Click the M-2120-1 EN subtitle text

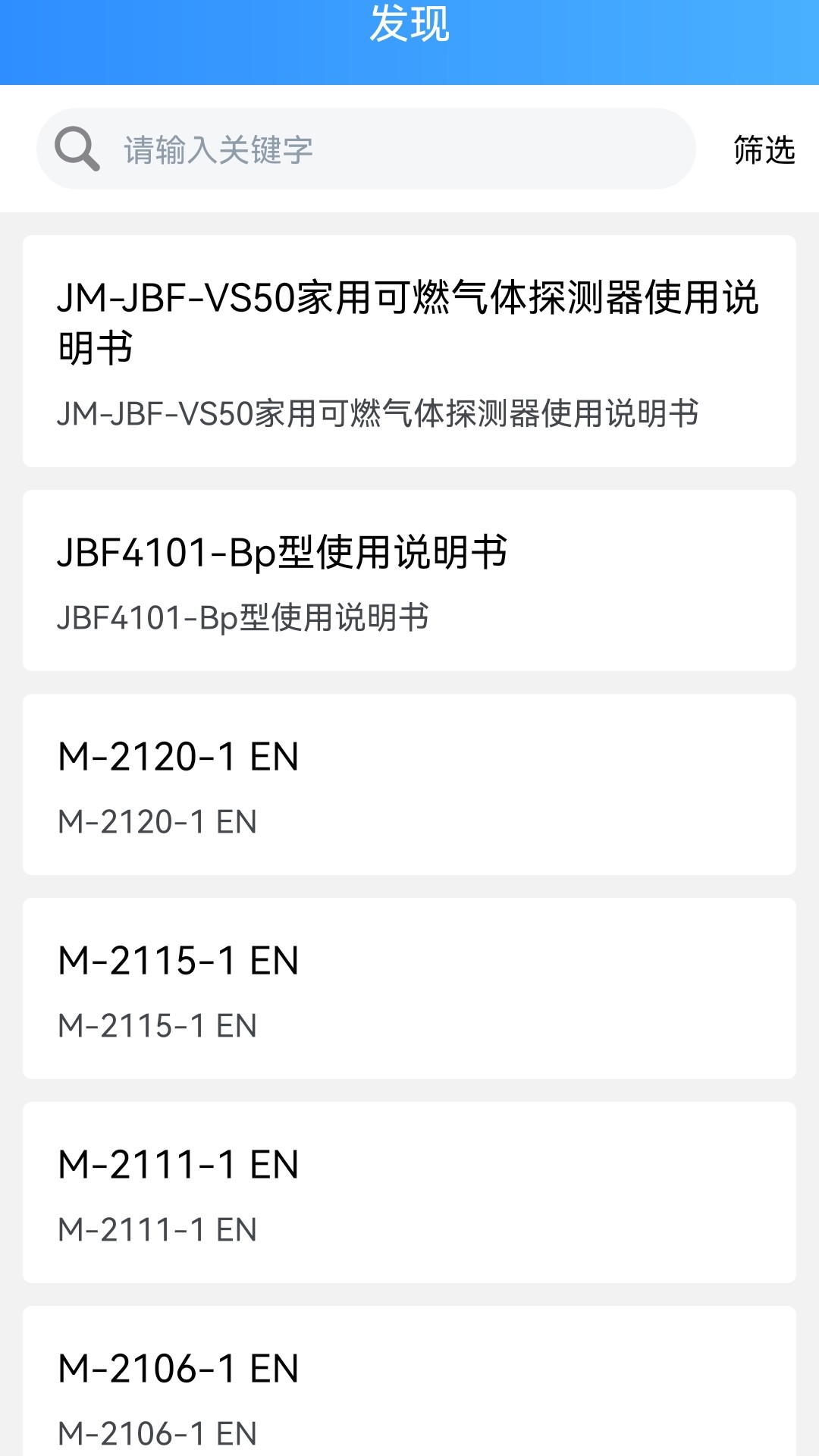[x=157, y=821]
